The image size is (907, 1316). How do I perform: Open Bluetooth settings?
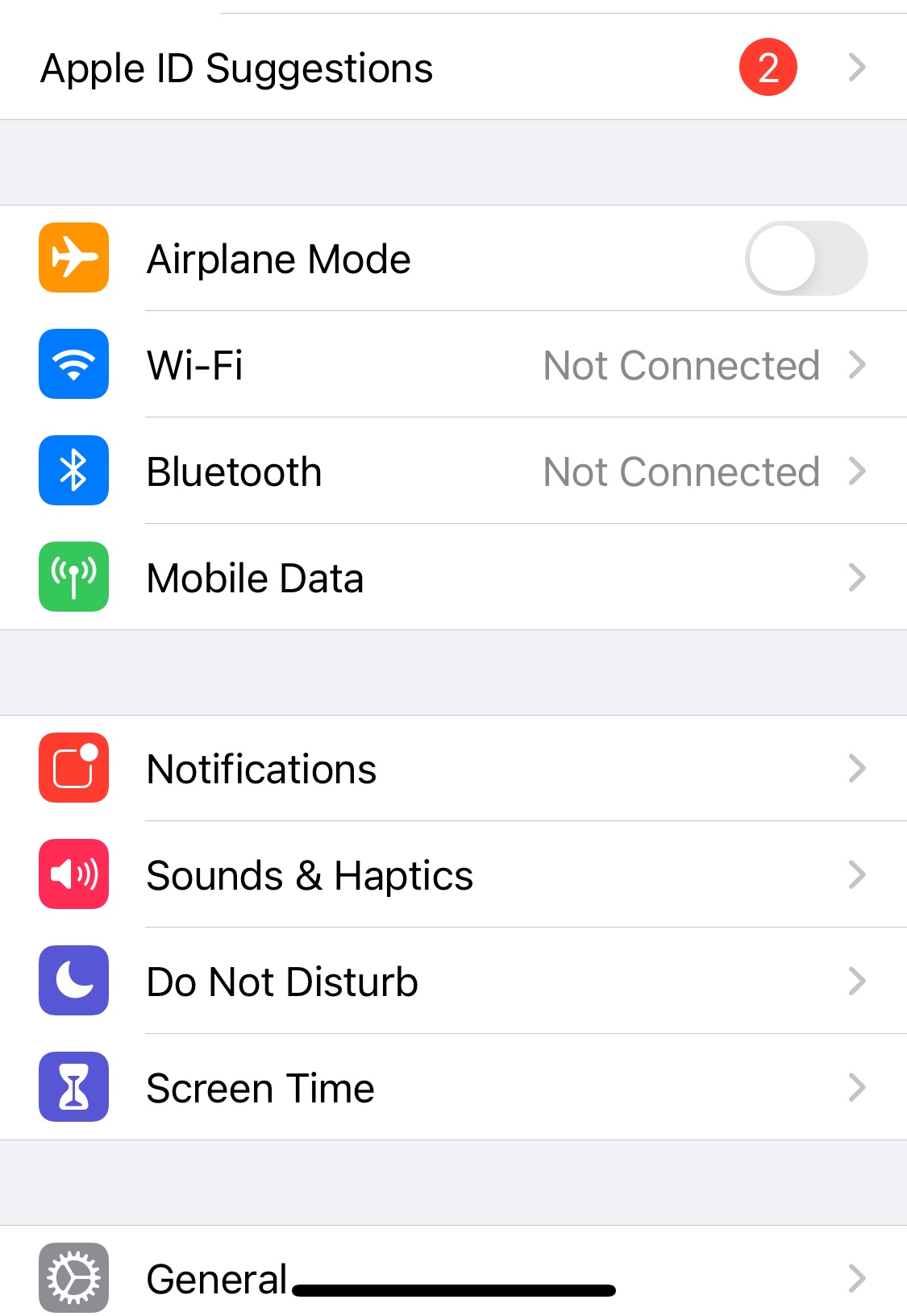451,471
